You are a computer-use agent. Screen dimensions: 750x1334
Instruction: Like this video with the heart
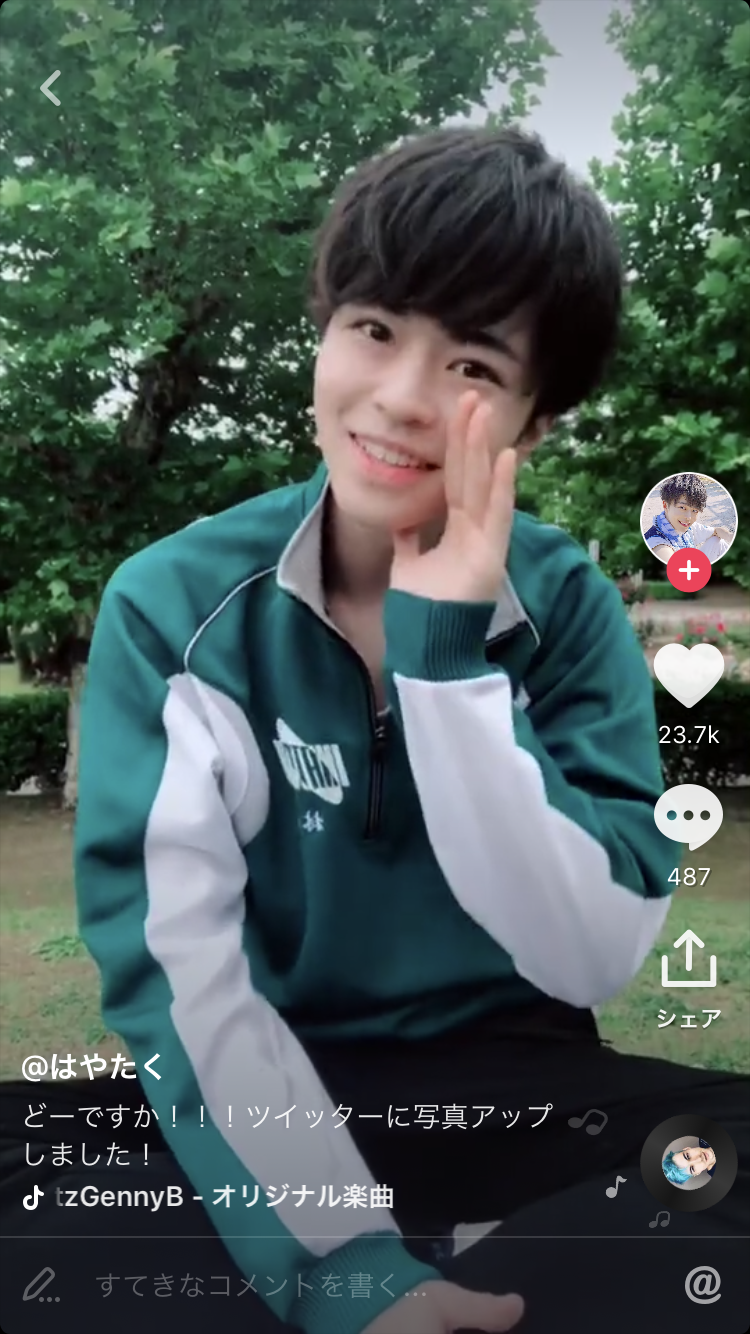(688, 675)
